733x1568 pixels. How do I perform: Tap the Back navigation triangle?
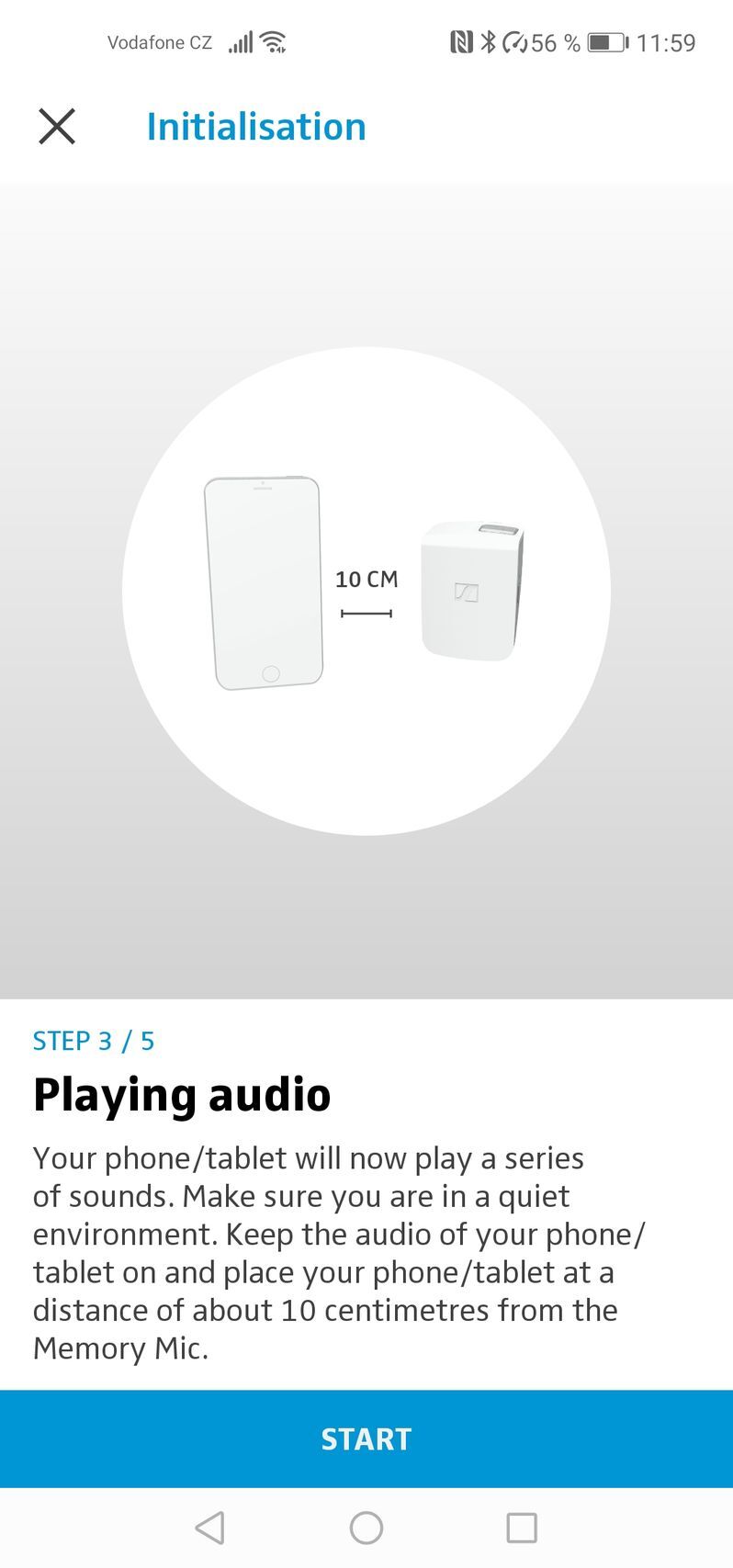pos(211,1528)
